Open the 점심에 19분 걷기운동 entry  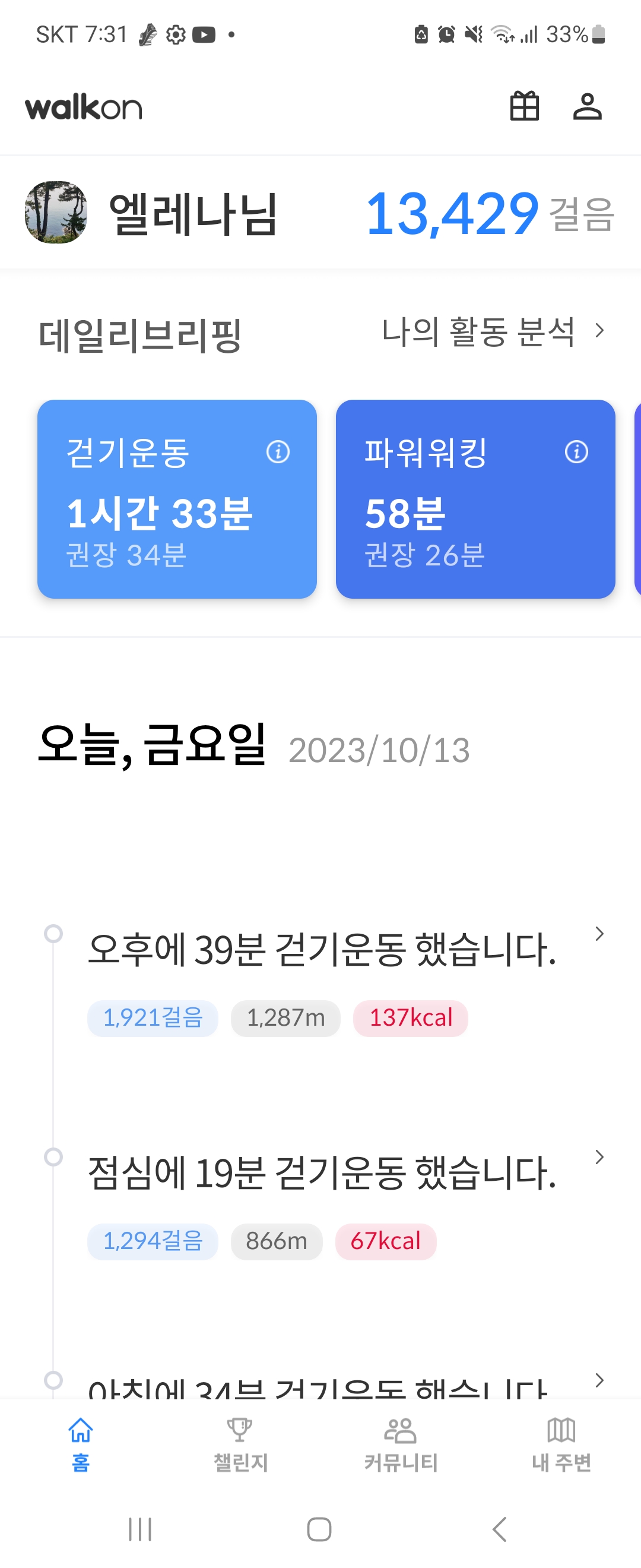[x=322, y=1173]
